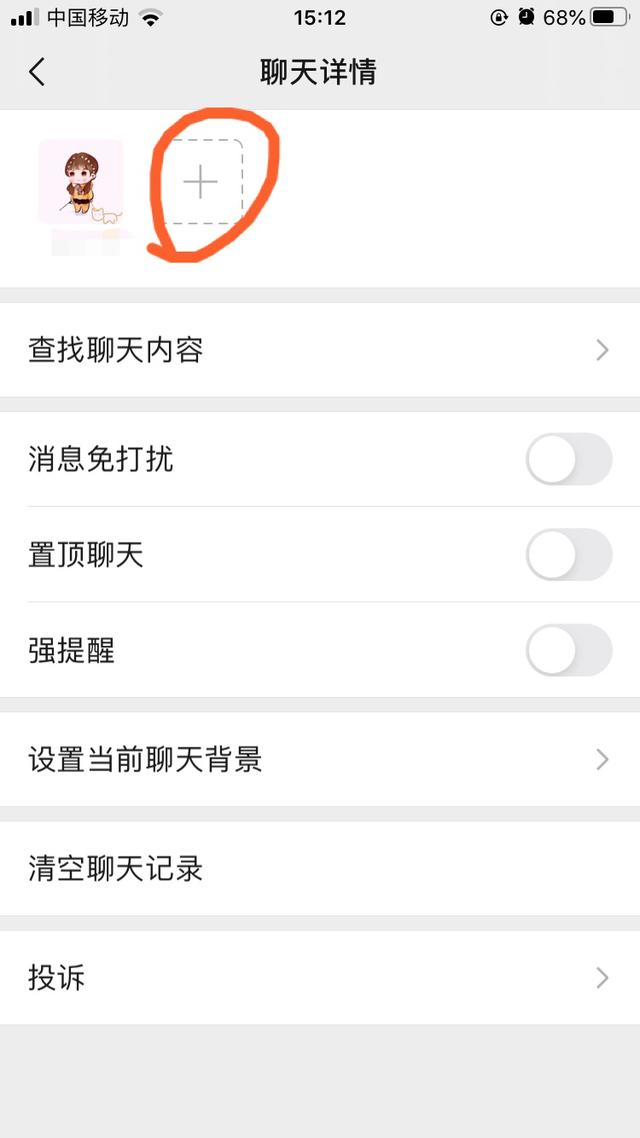Open the 投诉 page

tap(320, 977)
